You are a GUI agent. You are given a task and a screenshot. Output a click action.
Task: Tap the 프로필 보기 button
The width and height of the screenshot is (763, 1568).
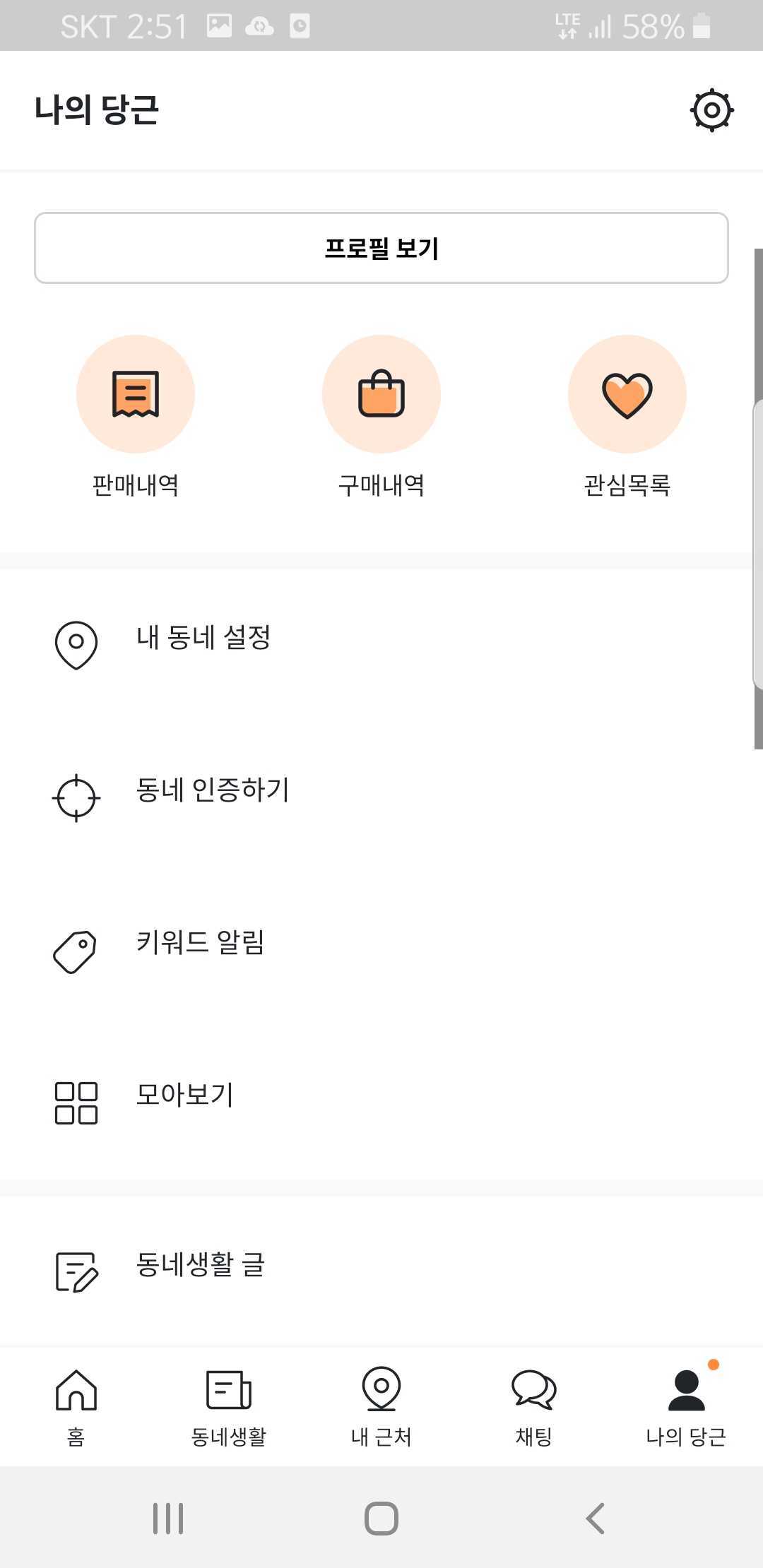pyautogui.click(x=381, y=248)
